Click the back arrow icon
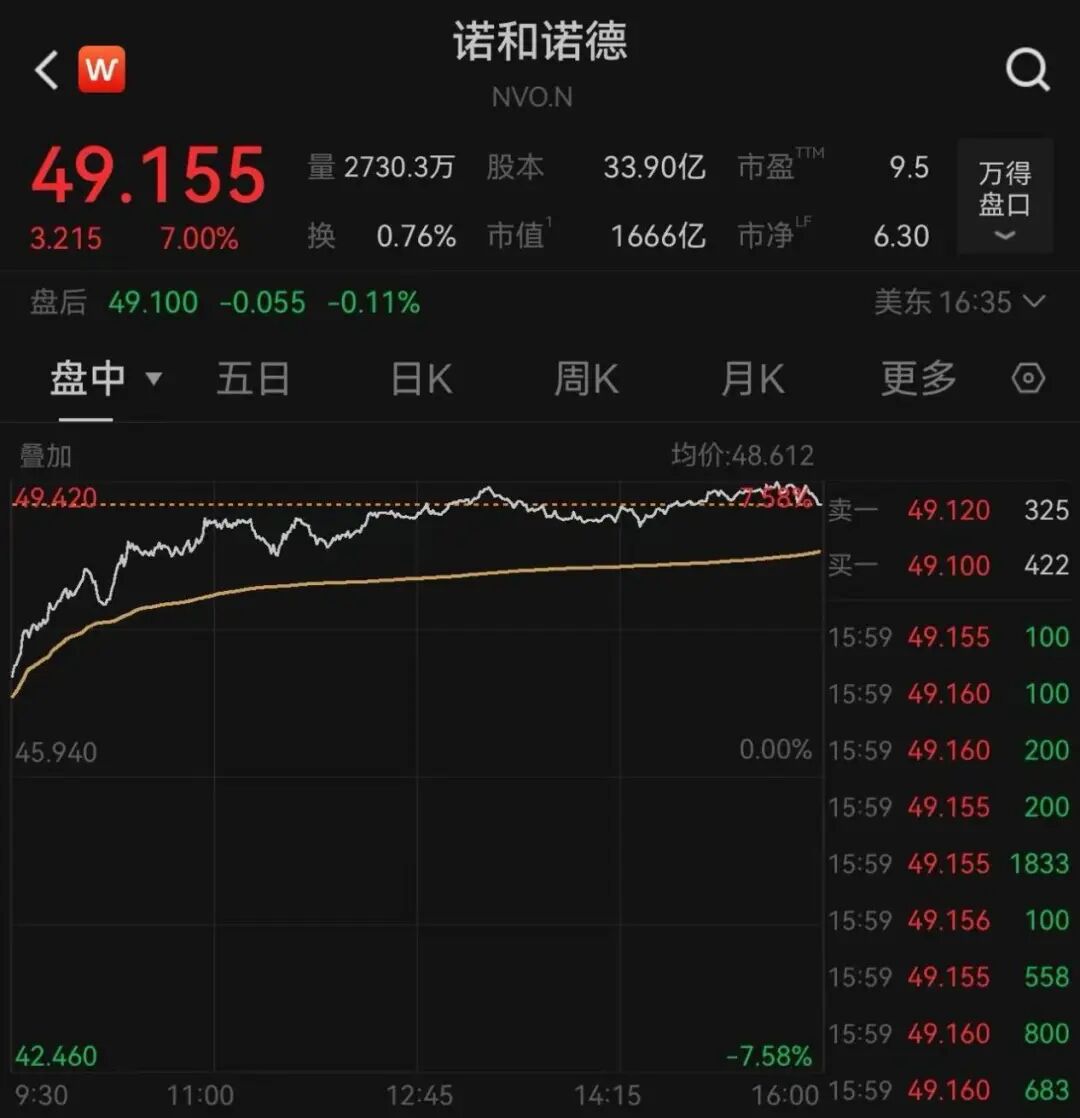The width and height of the screenshot is (1080, 1118). pos(43,70)
